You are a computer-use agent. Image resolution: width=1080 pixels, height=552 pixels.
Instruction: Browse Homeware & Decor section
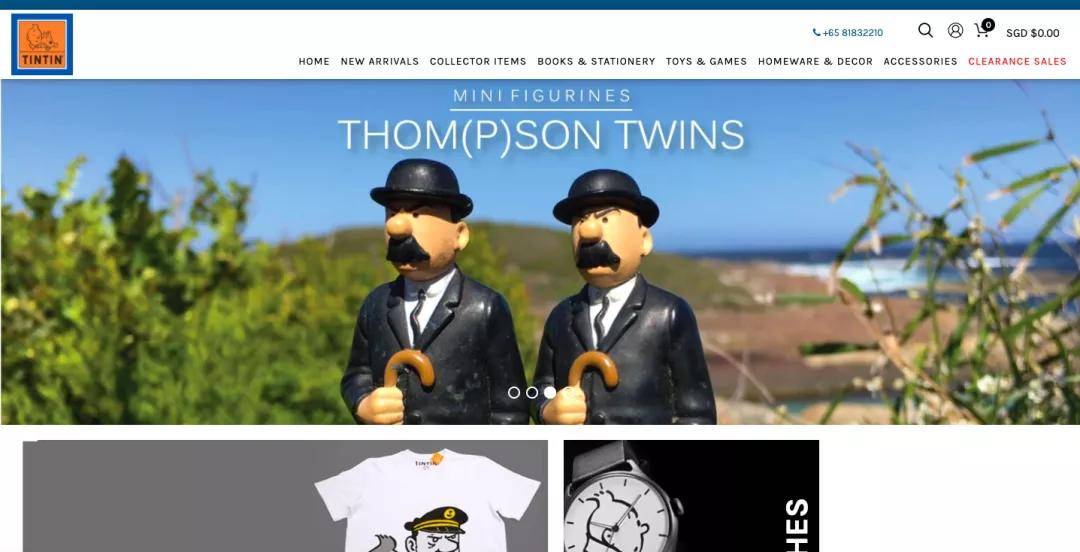pos(815,62)
